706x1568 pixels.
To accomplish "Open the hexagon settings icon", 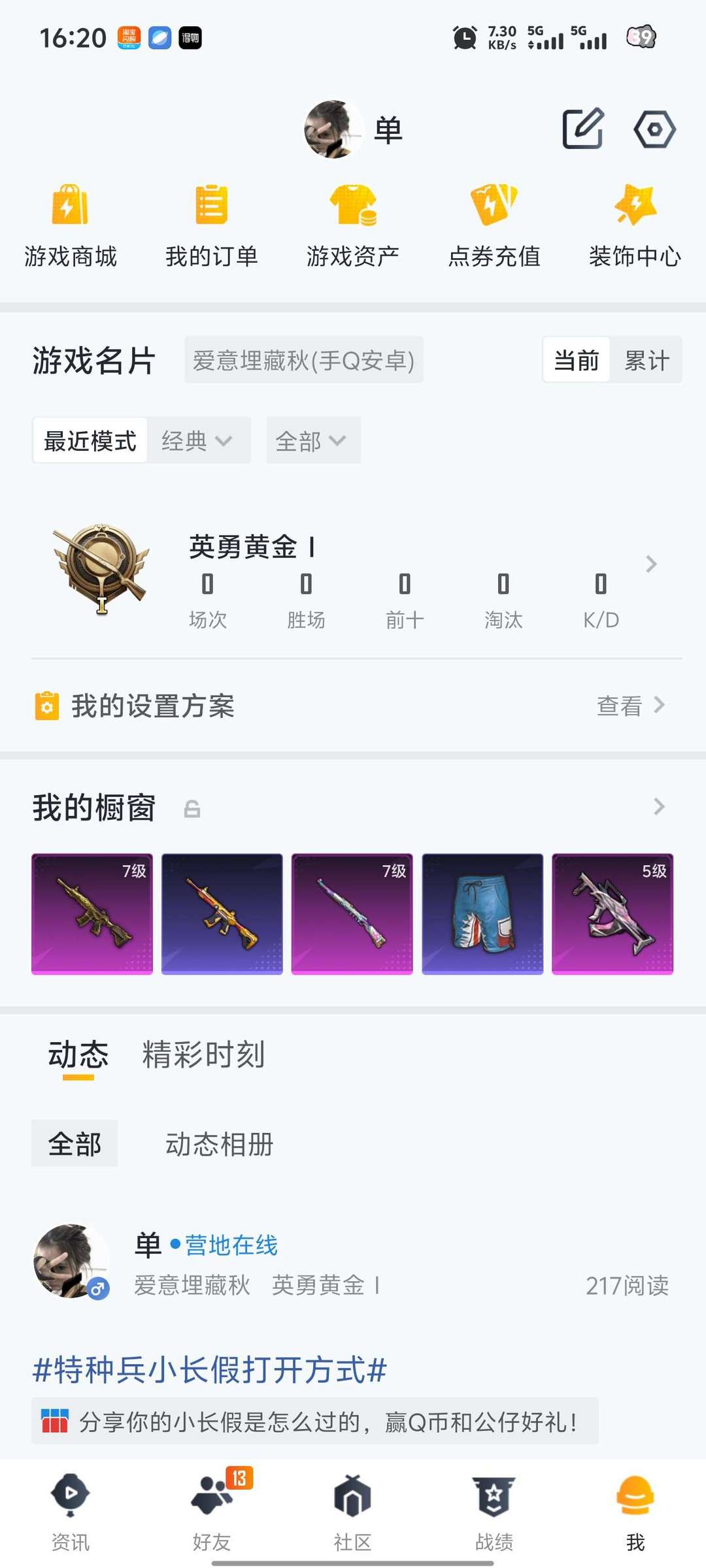I will click(654, 129).
